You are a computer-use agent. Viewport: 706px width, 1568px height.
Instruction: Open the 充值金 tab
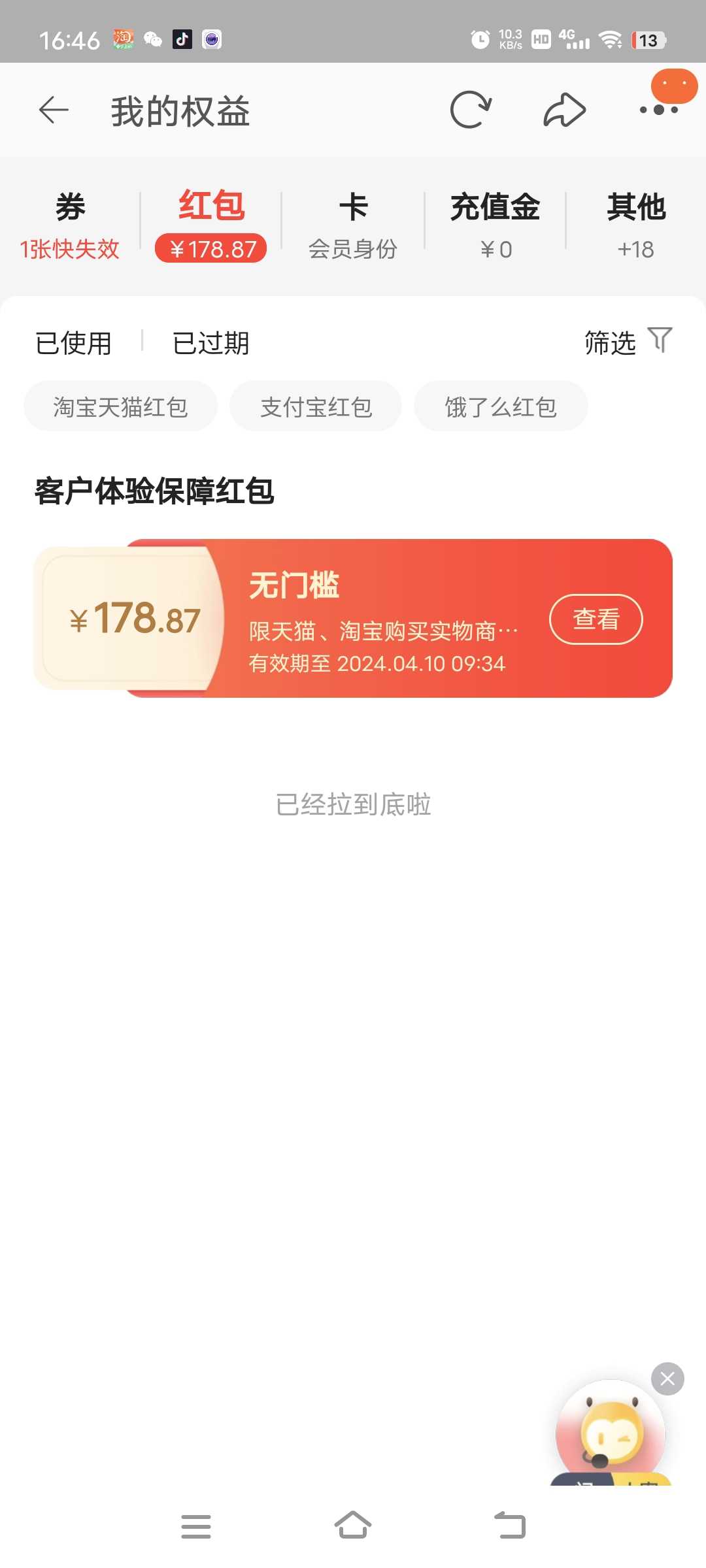tap(496, 225)
